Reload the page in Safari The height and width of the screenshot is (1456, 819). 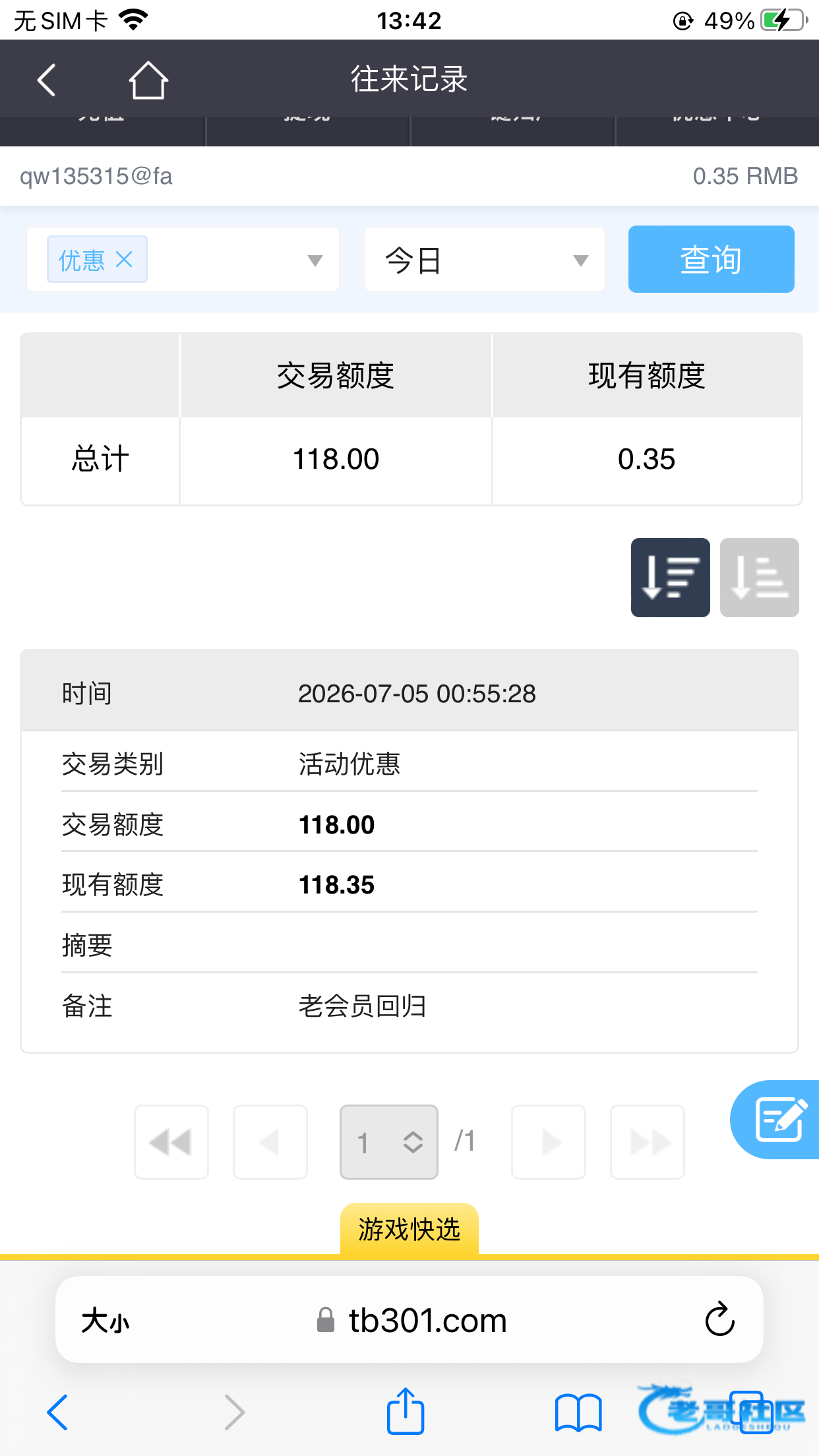click(719, 1319)
